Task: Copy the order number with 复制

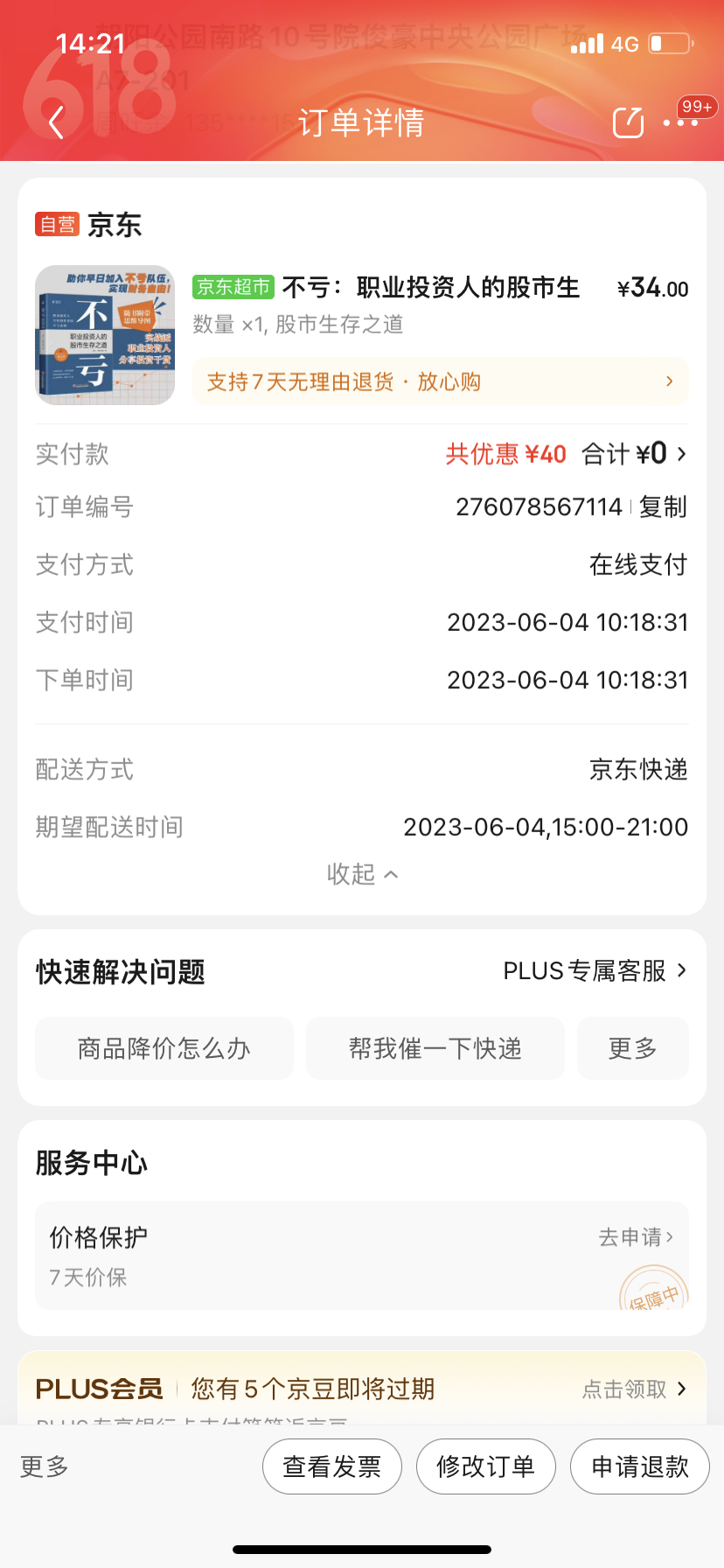Action: pos(663,507)
